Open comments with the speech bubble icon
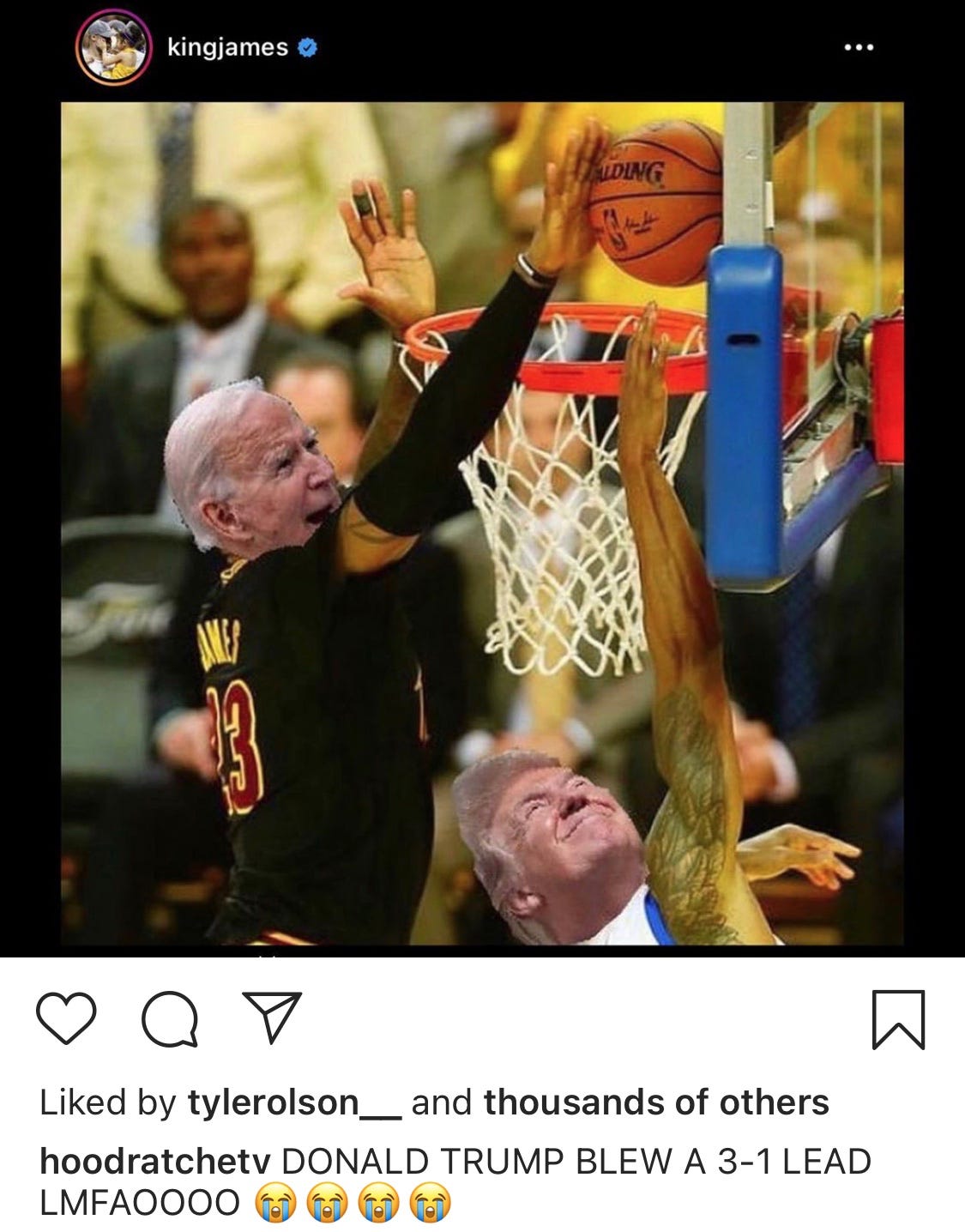 170,1019
